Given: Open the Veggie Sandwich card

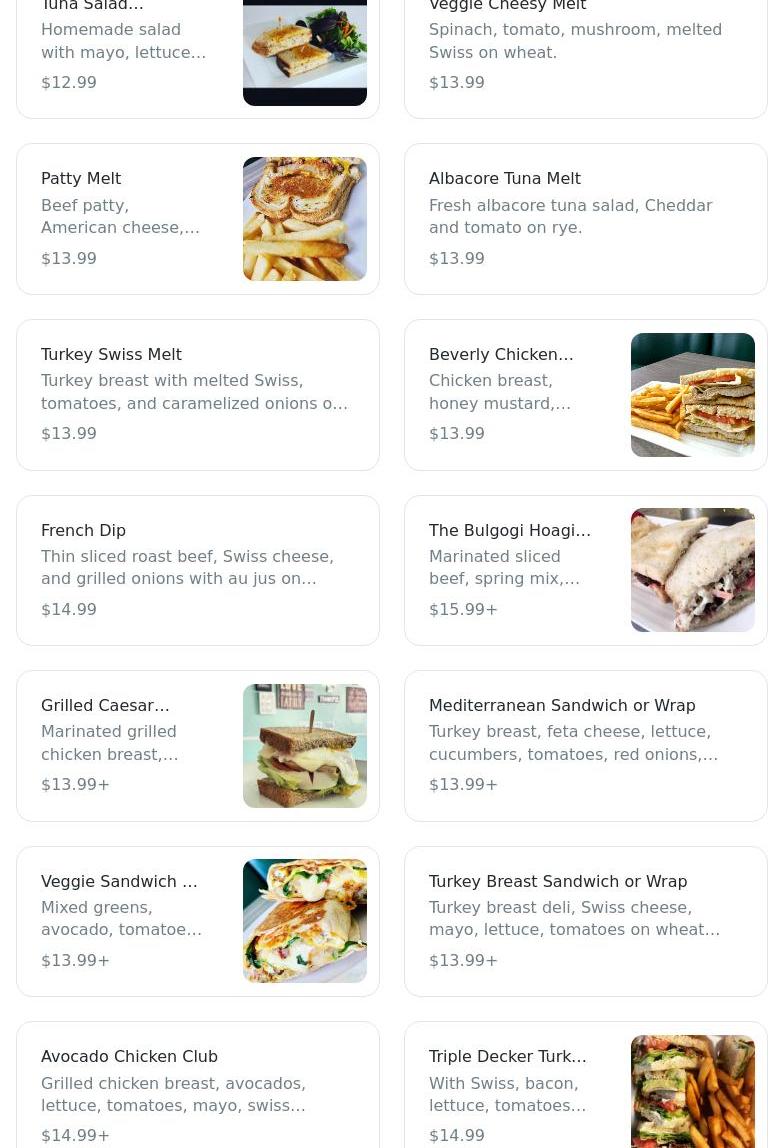Looking at the screenshot, I should coord(197,921).
